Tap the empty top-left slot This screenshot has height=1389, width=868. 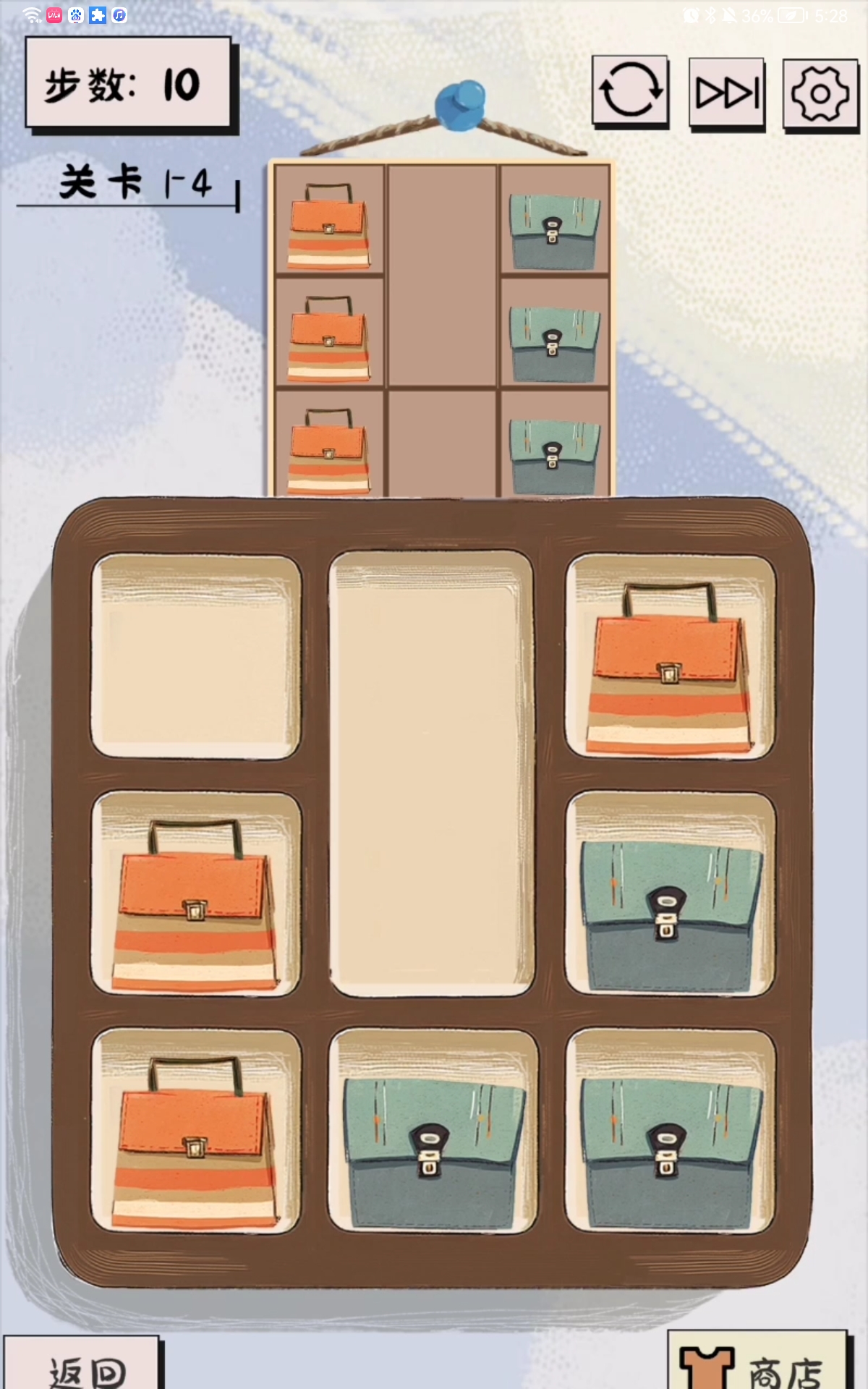coord(196,658)
